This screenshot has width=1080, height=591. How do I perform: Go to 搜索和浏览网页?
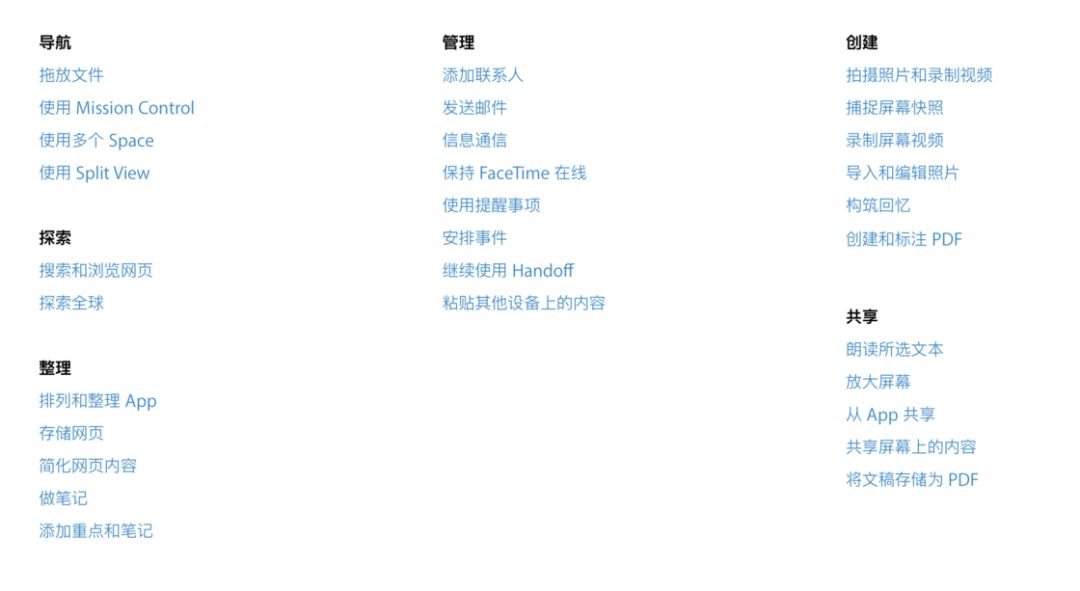click(95, 271)
